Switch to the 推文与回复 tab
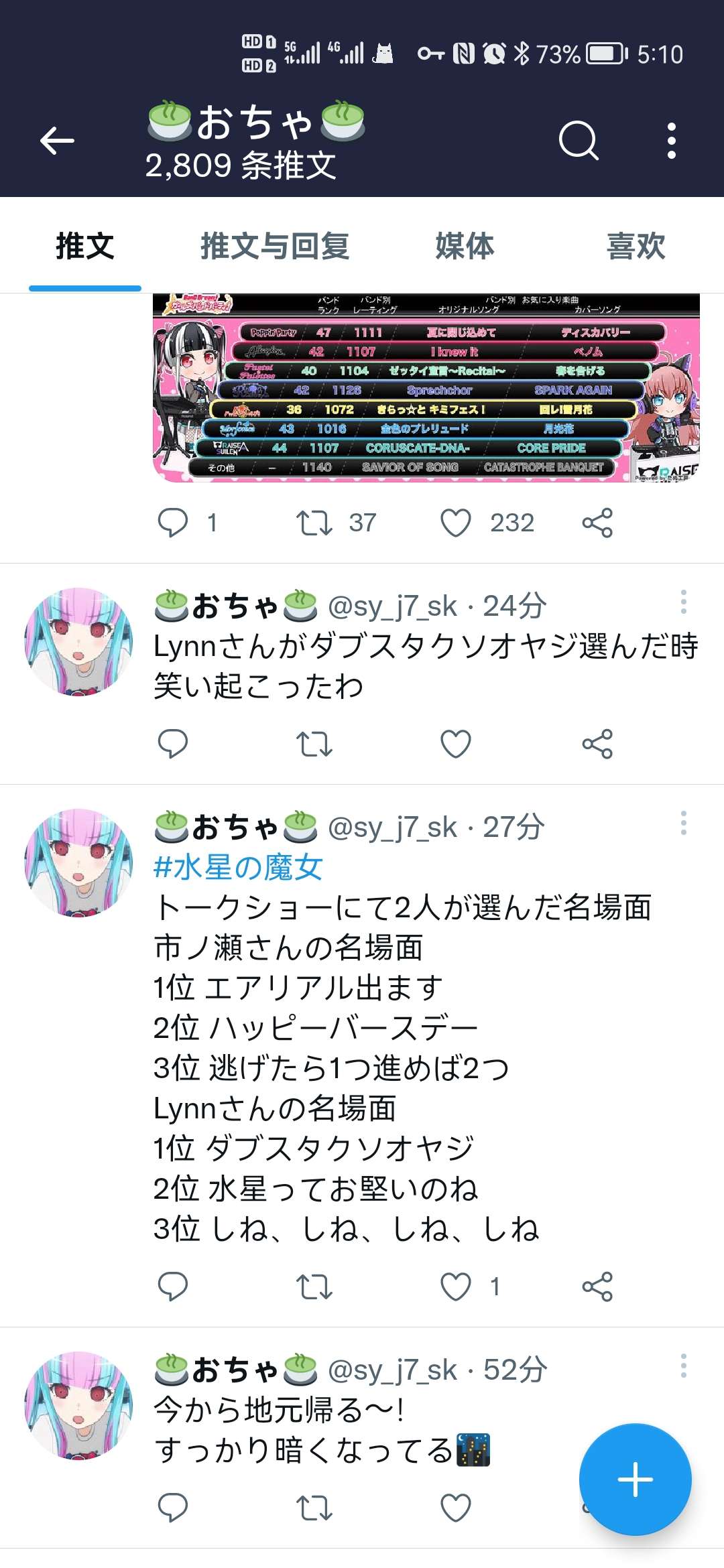Image resolution: width=724 pixels, height=1568 pixels. point(275,246)
